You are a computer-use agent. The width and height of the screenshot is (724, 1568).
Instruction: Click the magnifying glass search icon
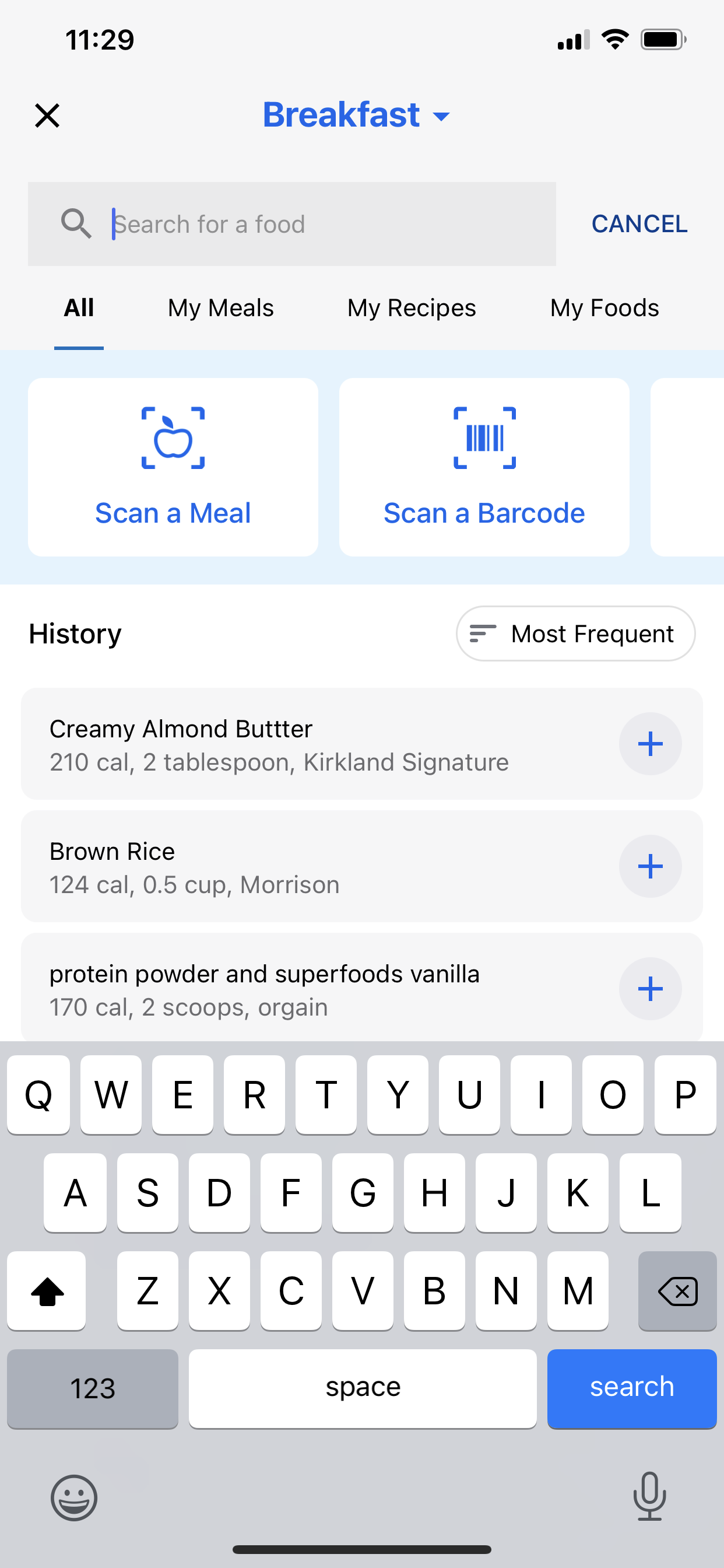[x=75, y=223]
